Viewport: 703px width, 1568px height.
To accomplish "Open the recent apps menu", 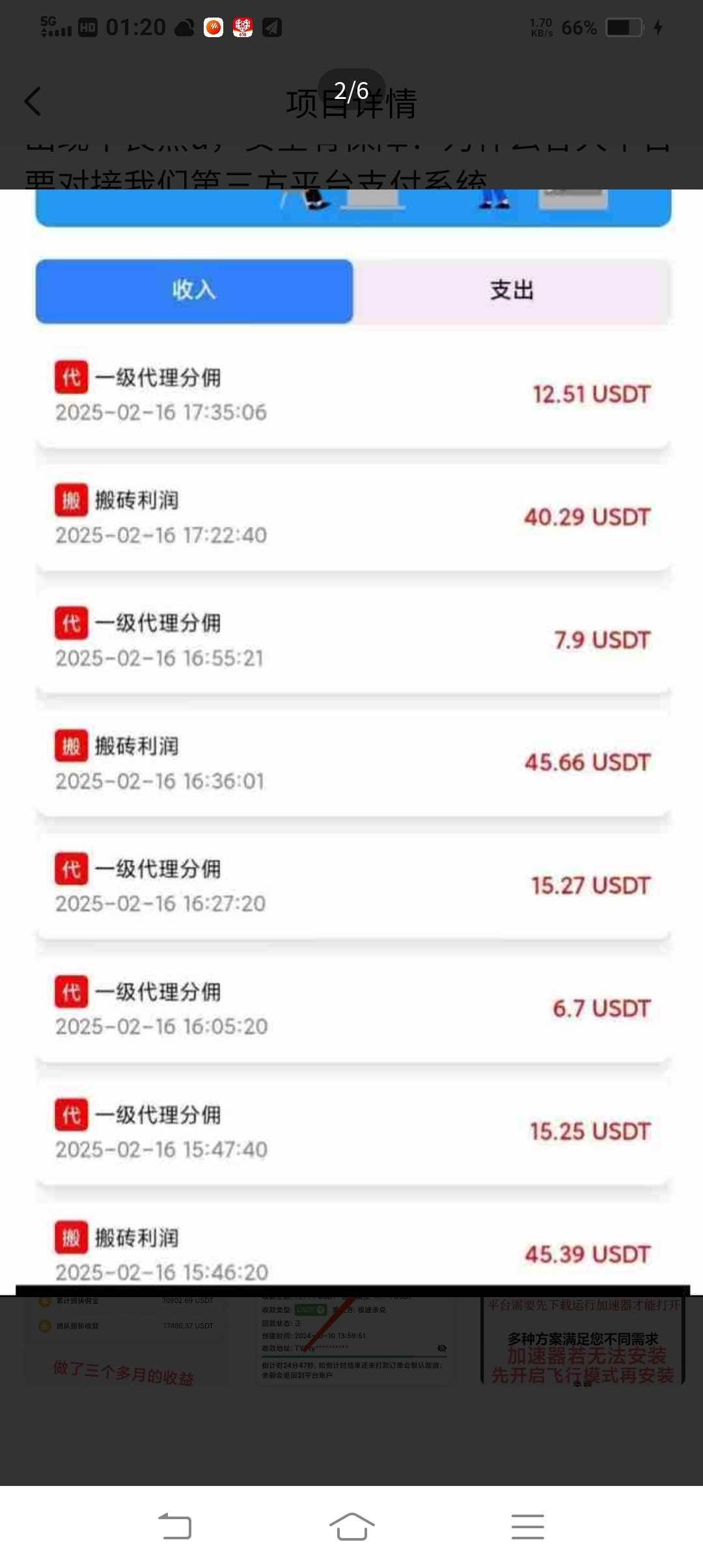I will tap(527, 1526).
